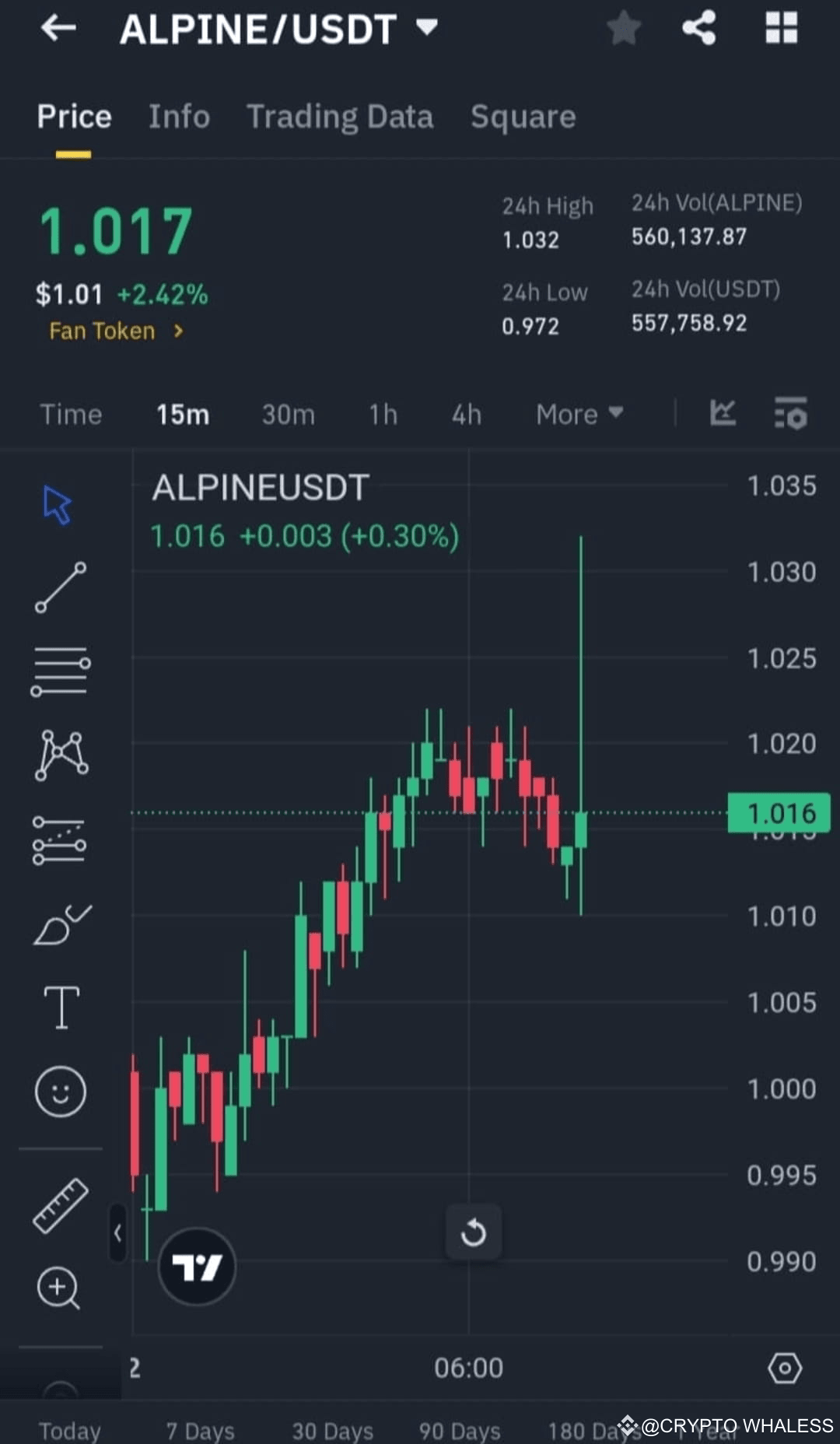
Task: Switch to the Trading Data tab
Action: pos(340,117)
